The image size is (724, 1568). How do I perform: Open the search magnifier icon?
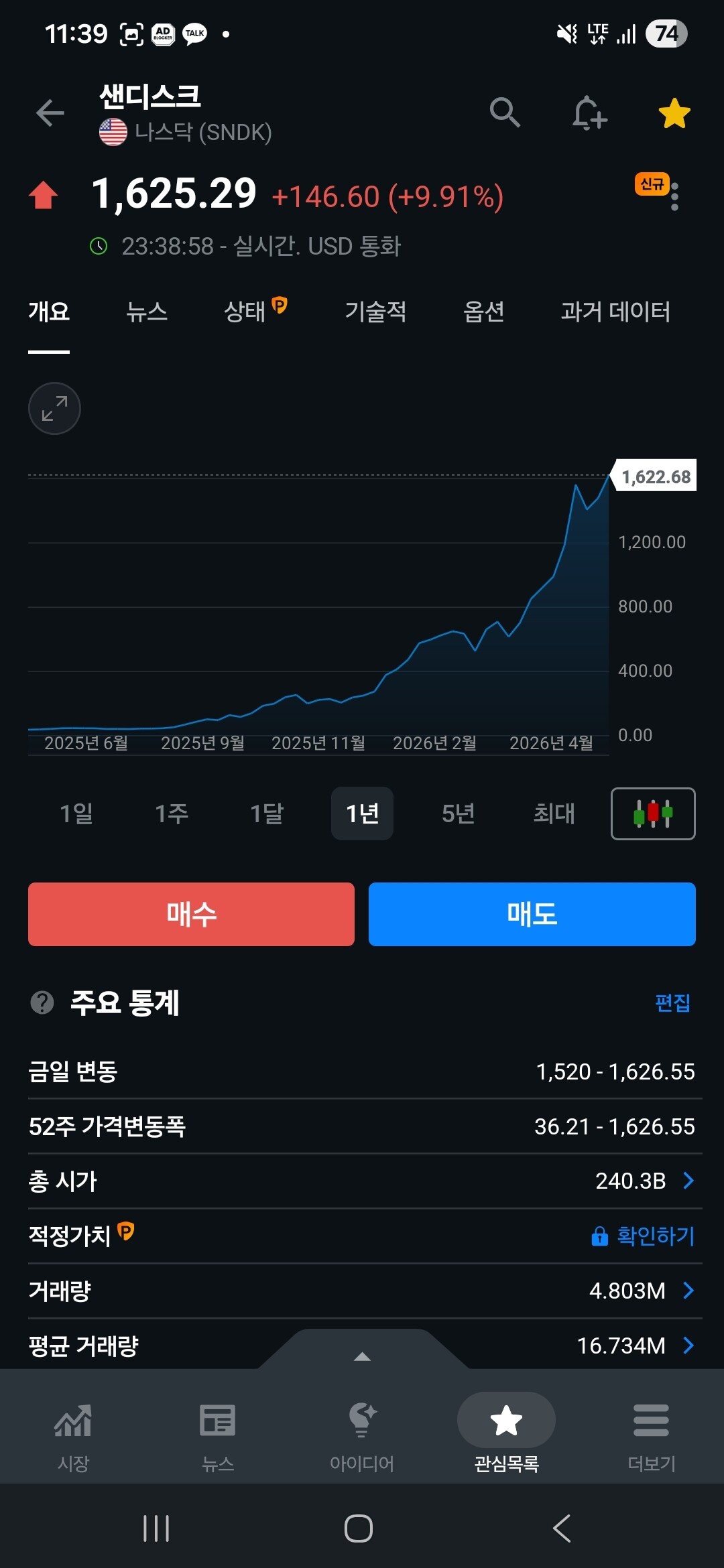click(x=505, y=112)
